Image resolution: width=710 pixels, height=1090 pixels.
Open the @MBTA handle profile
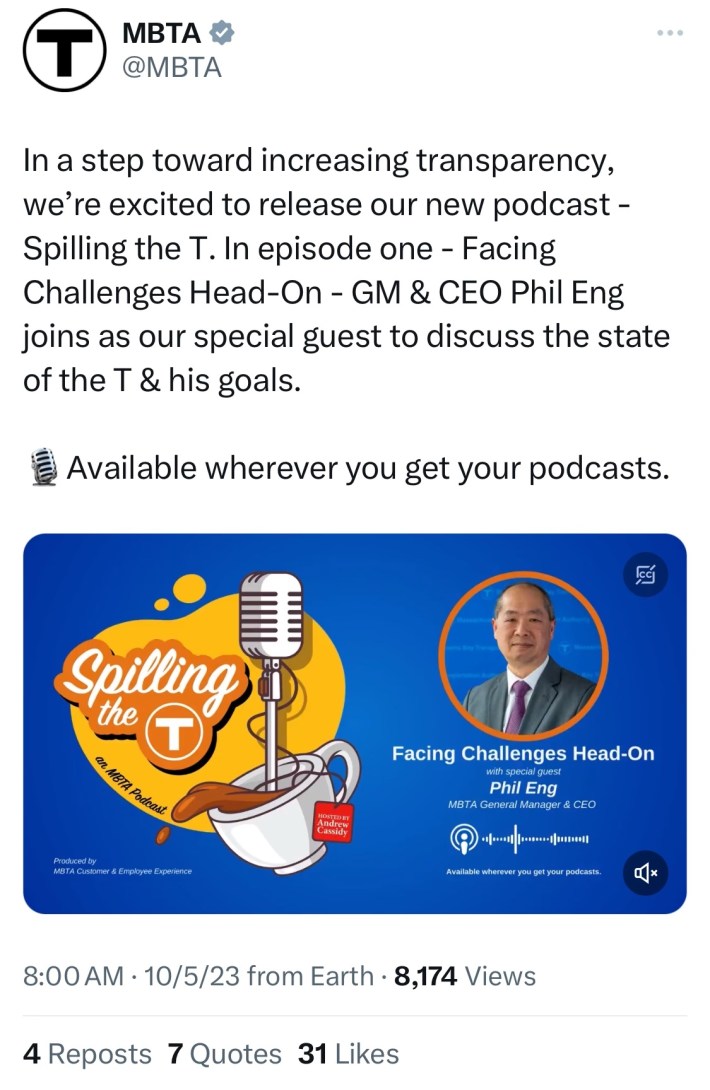(x=171, y=67)
